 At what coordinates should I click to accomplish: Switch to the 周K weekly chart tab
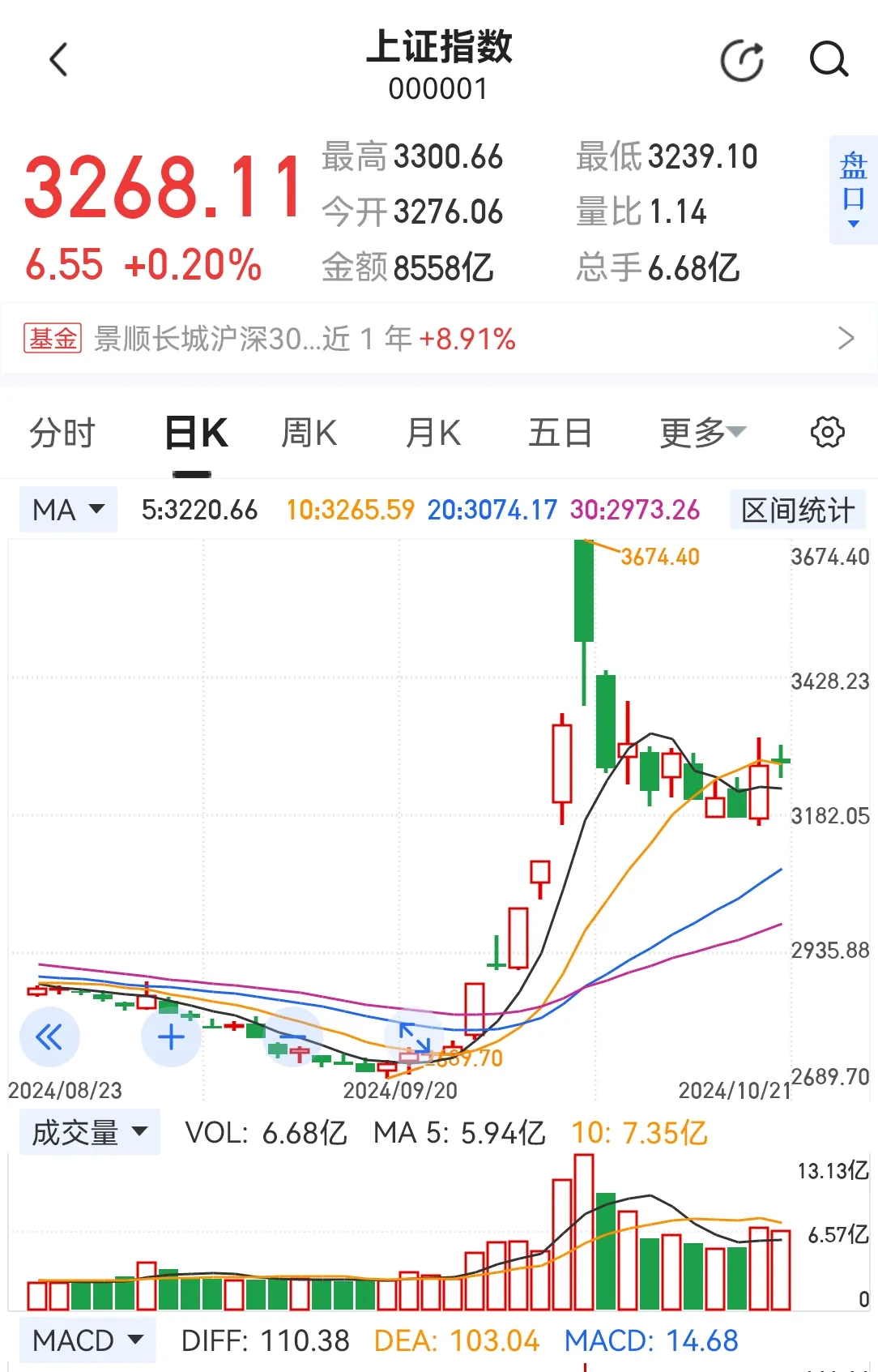click(x=309, y=432)
